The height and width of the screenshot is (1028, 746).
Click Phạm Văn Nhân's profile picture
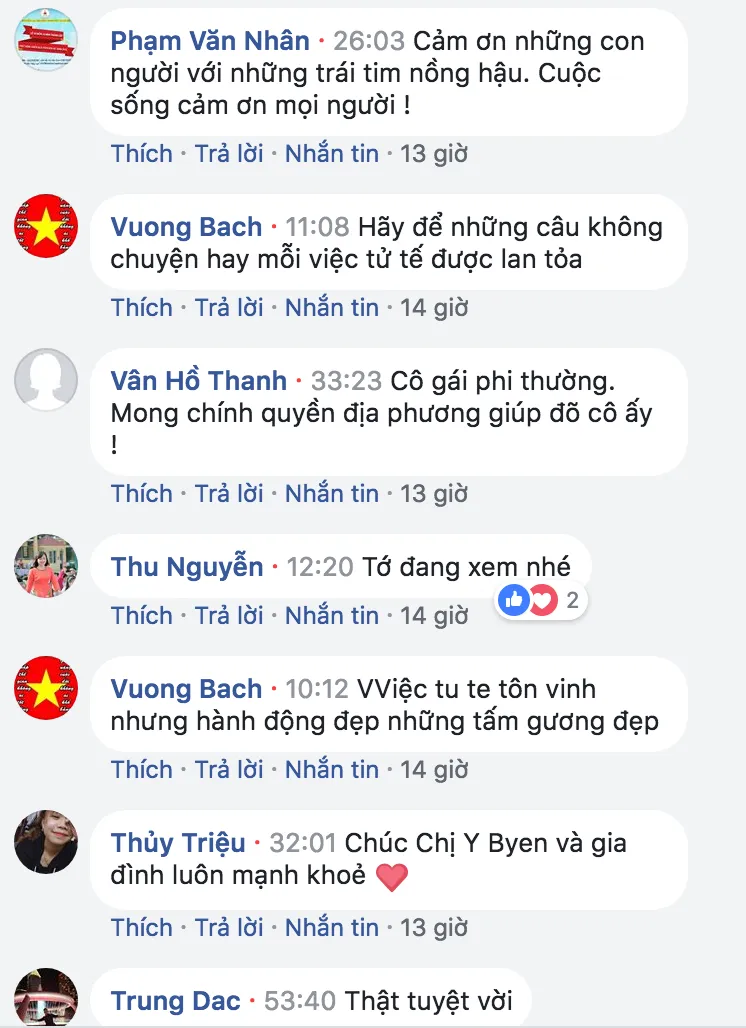pos(44,42)
